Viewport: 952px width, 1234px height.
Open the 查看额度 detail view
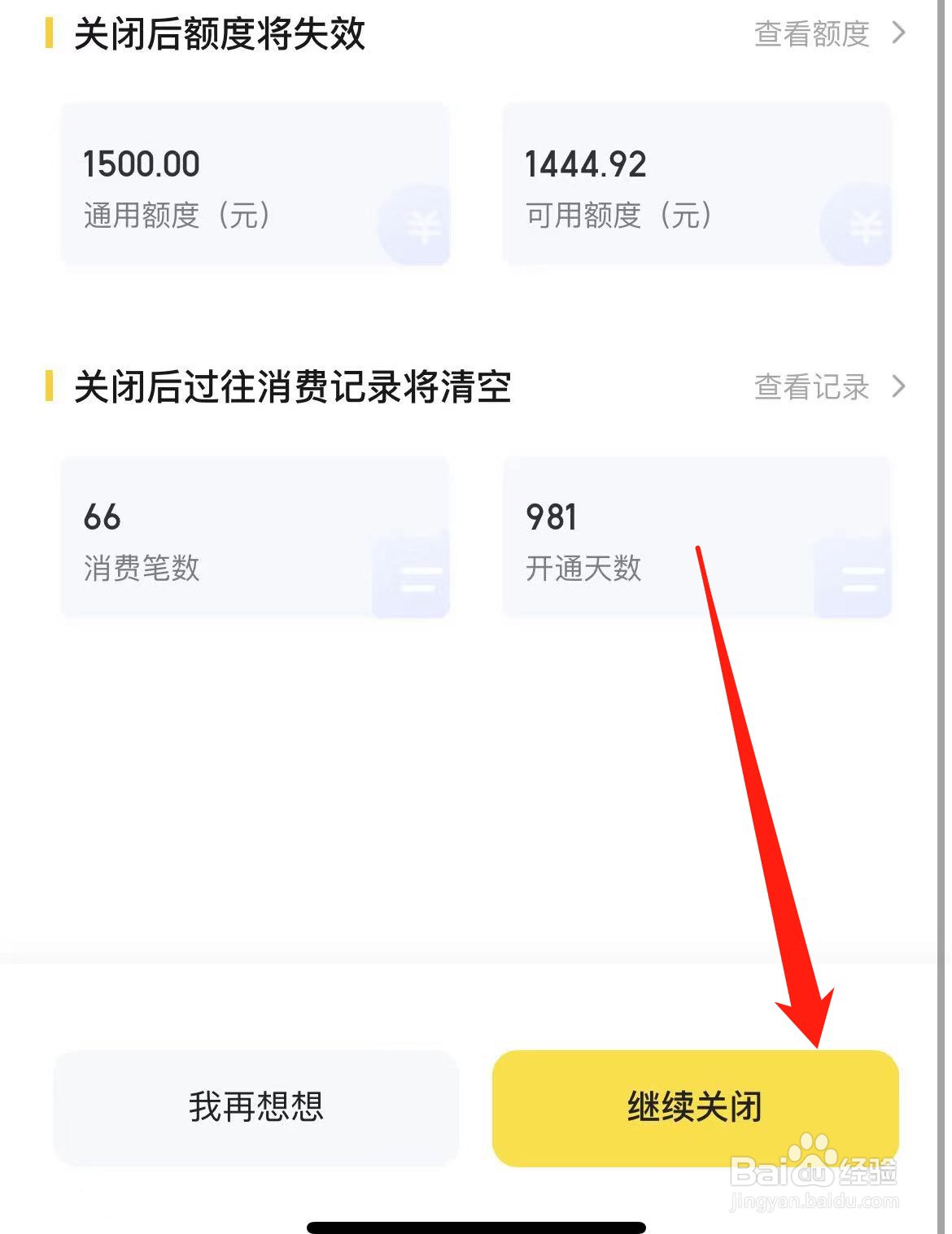(x=811, y=34)
